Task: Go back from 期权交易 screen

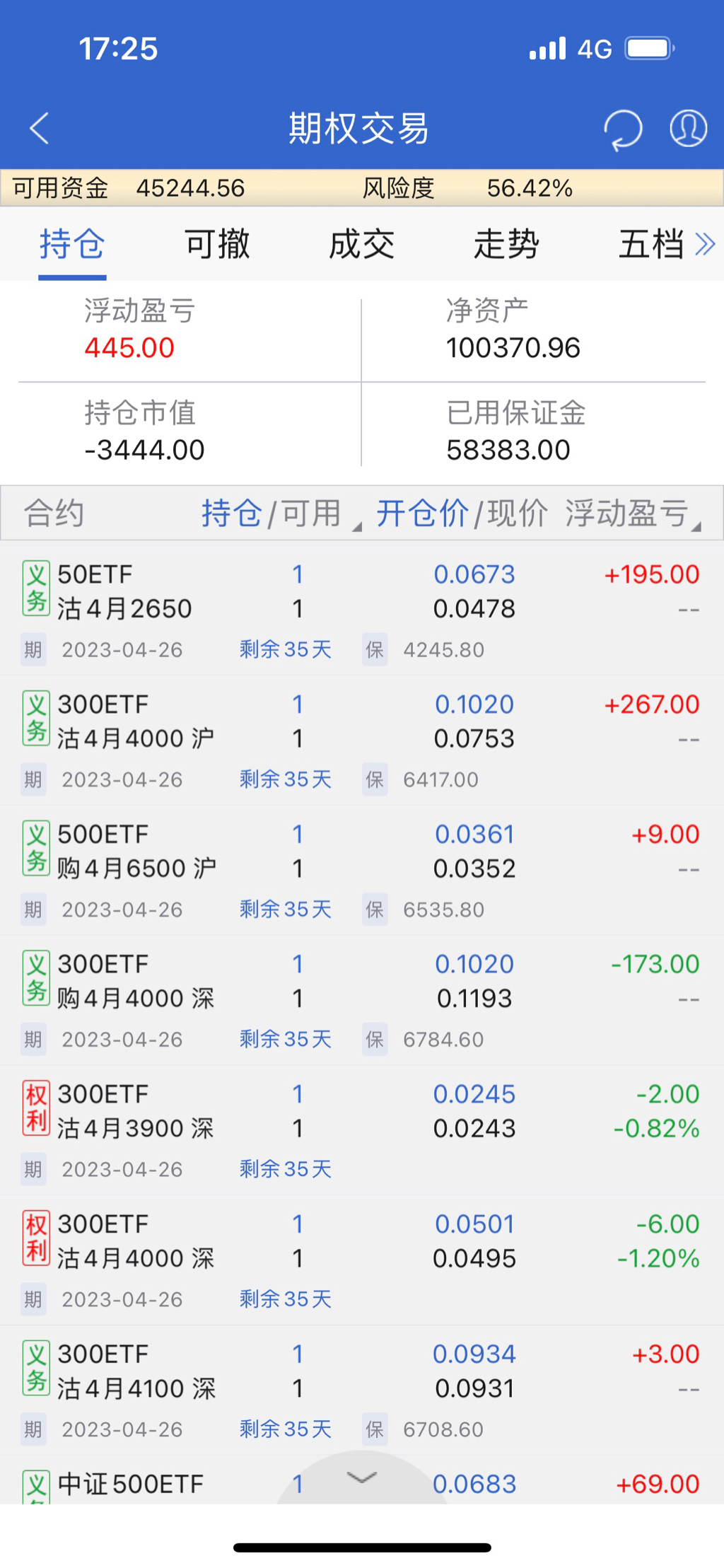Action: coord(40,128)
